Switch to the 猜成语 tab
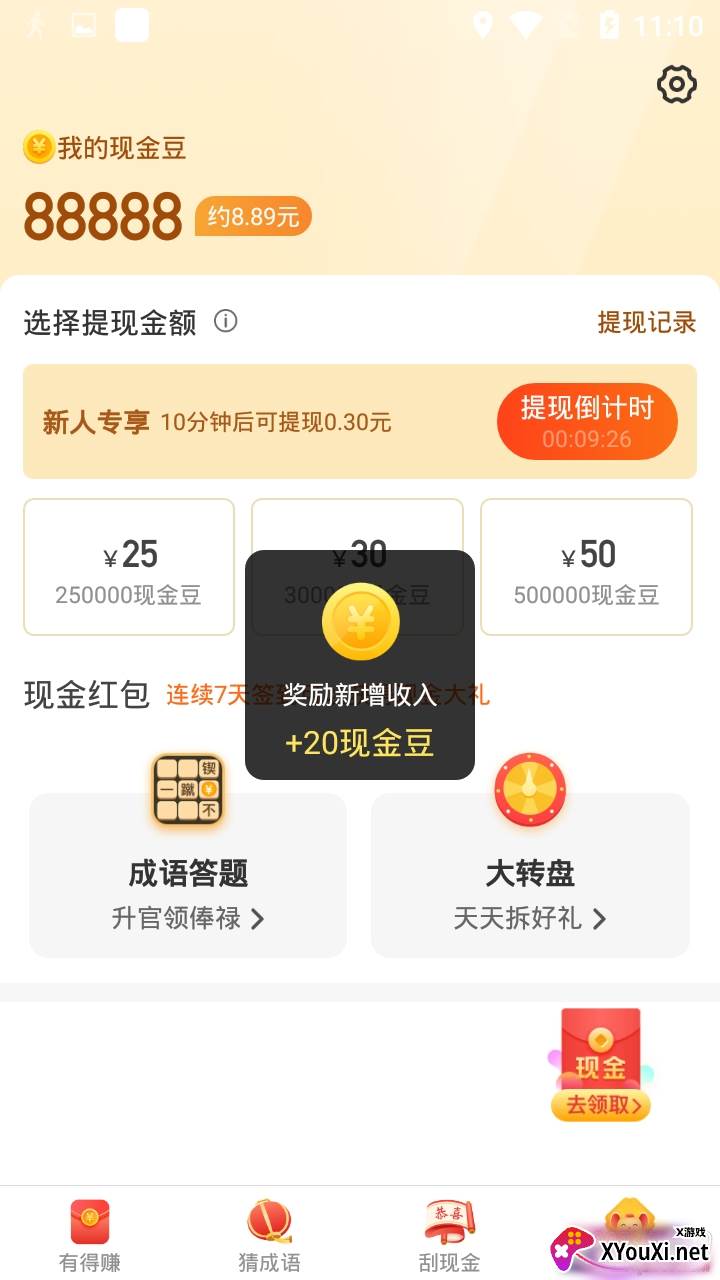720x1280 pixels. (x=269, y=1235)
